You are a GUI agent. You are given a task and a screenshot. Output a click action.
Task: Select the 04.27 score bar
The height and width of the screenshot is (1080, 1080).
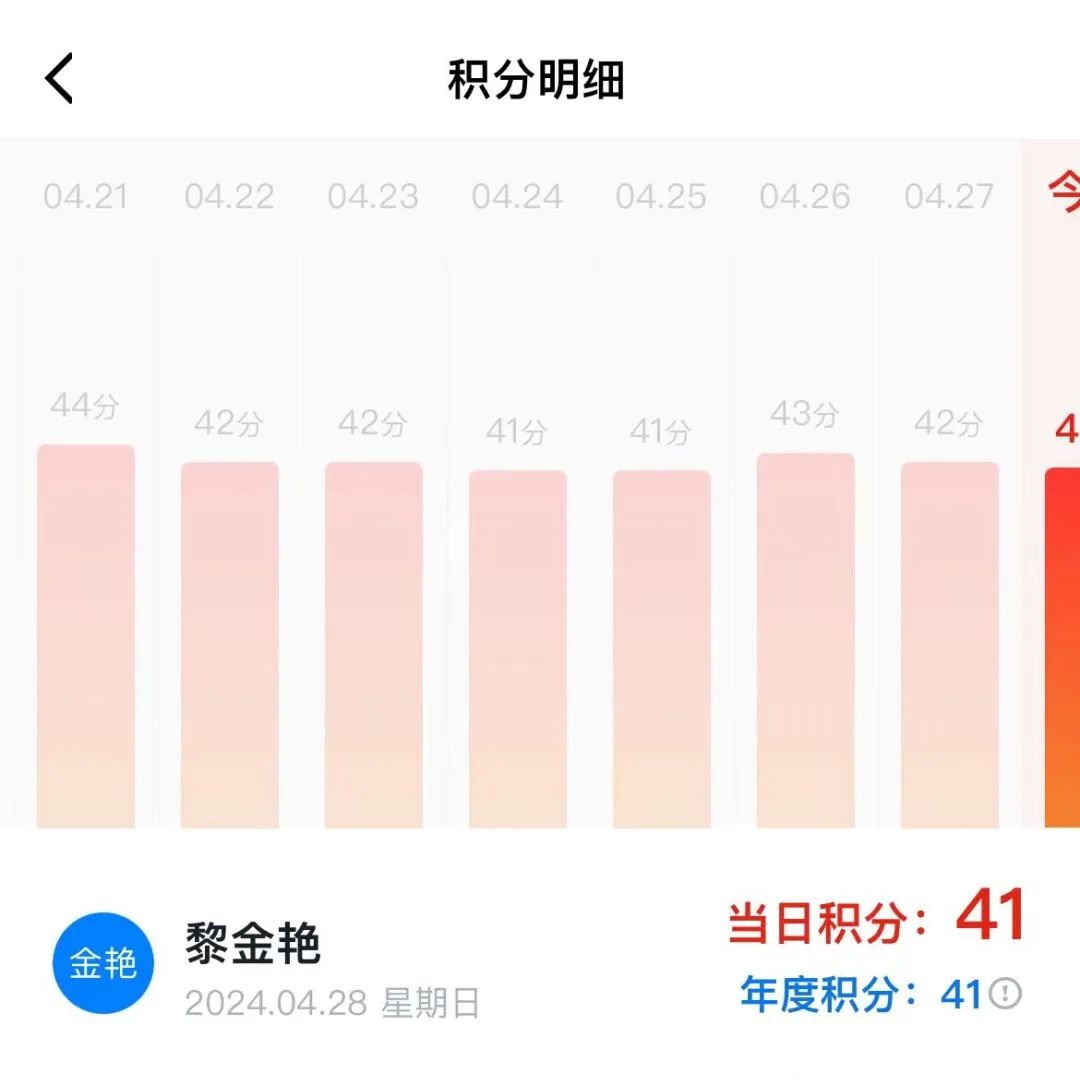tap(950, 645)
